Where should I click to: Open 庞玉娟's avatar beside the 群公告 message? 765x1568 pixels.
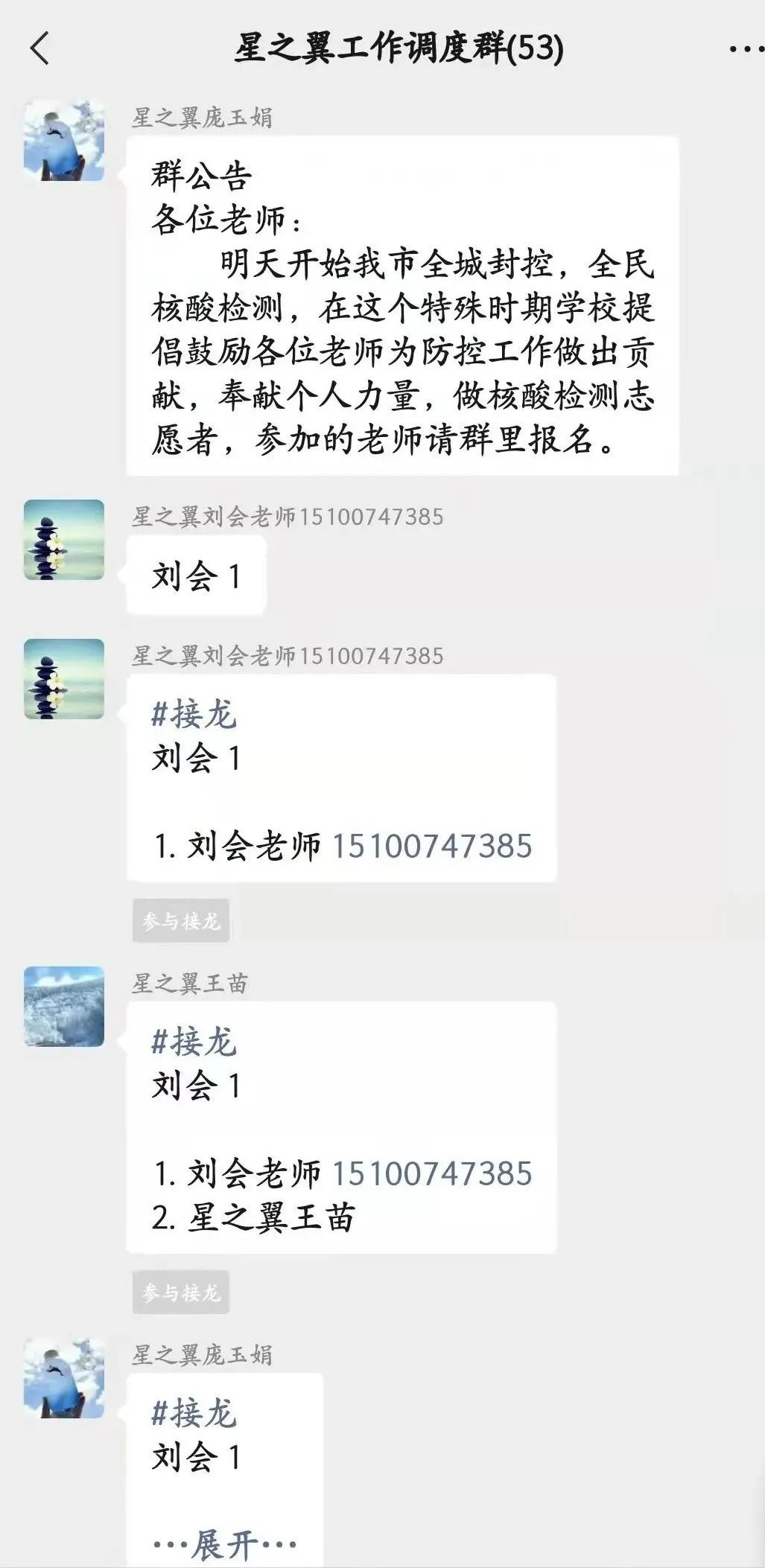point(64,141)
